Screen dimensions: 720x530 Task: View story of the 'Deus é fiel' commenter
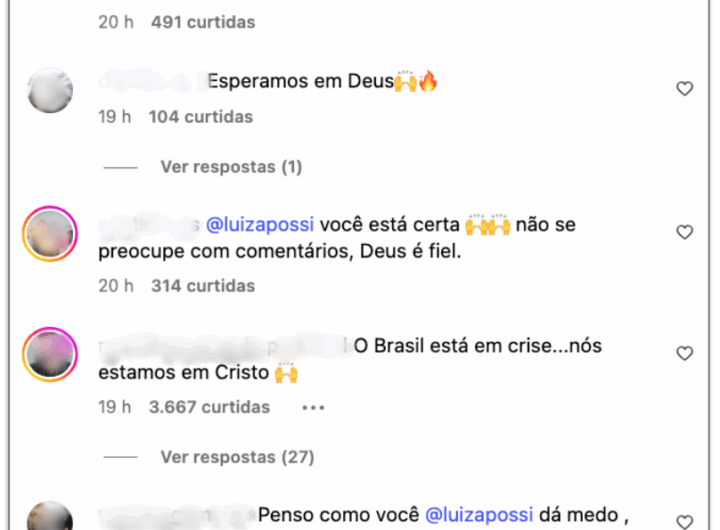click(49, 233)
